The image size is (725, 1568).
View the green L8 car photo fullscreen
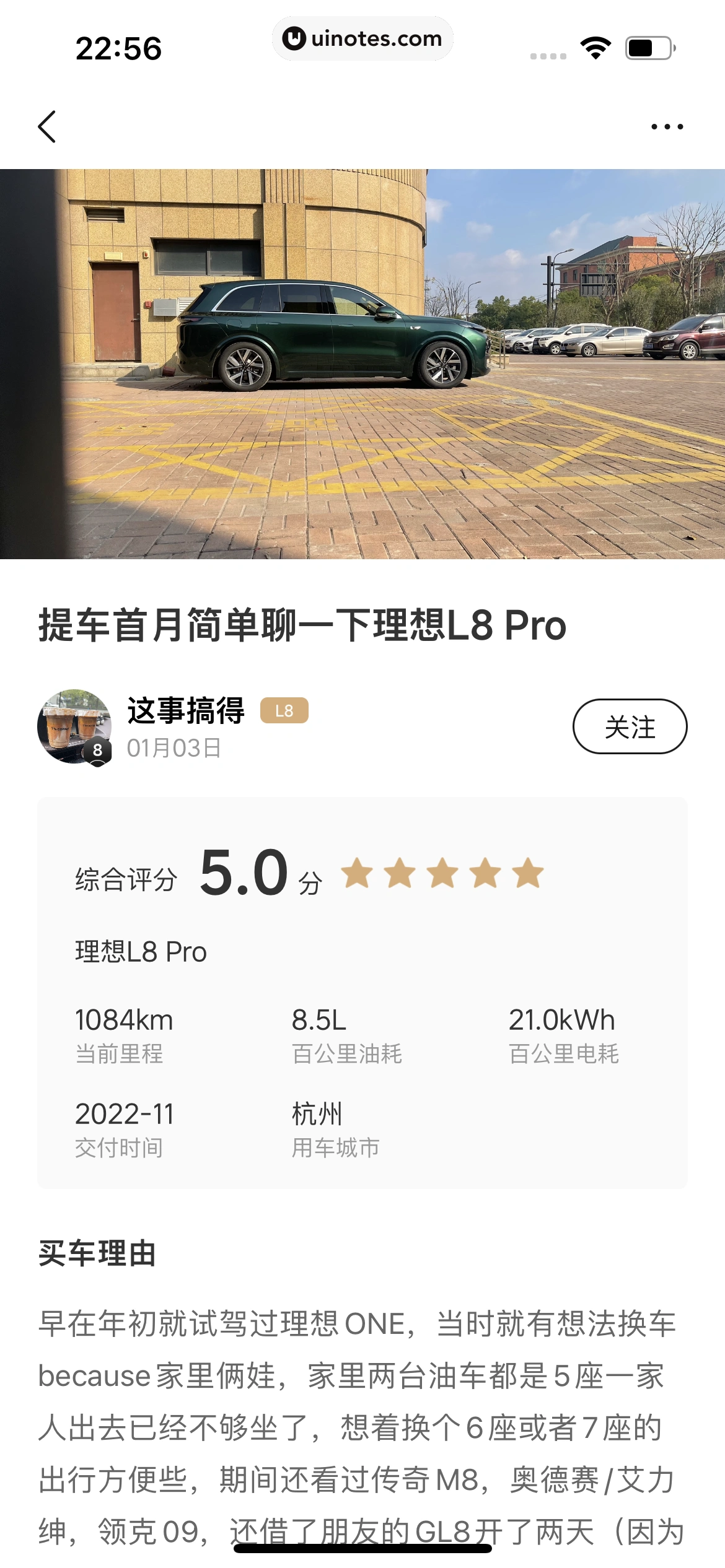pyautogui.click(x=362, y=364)
